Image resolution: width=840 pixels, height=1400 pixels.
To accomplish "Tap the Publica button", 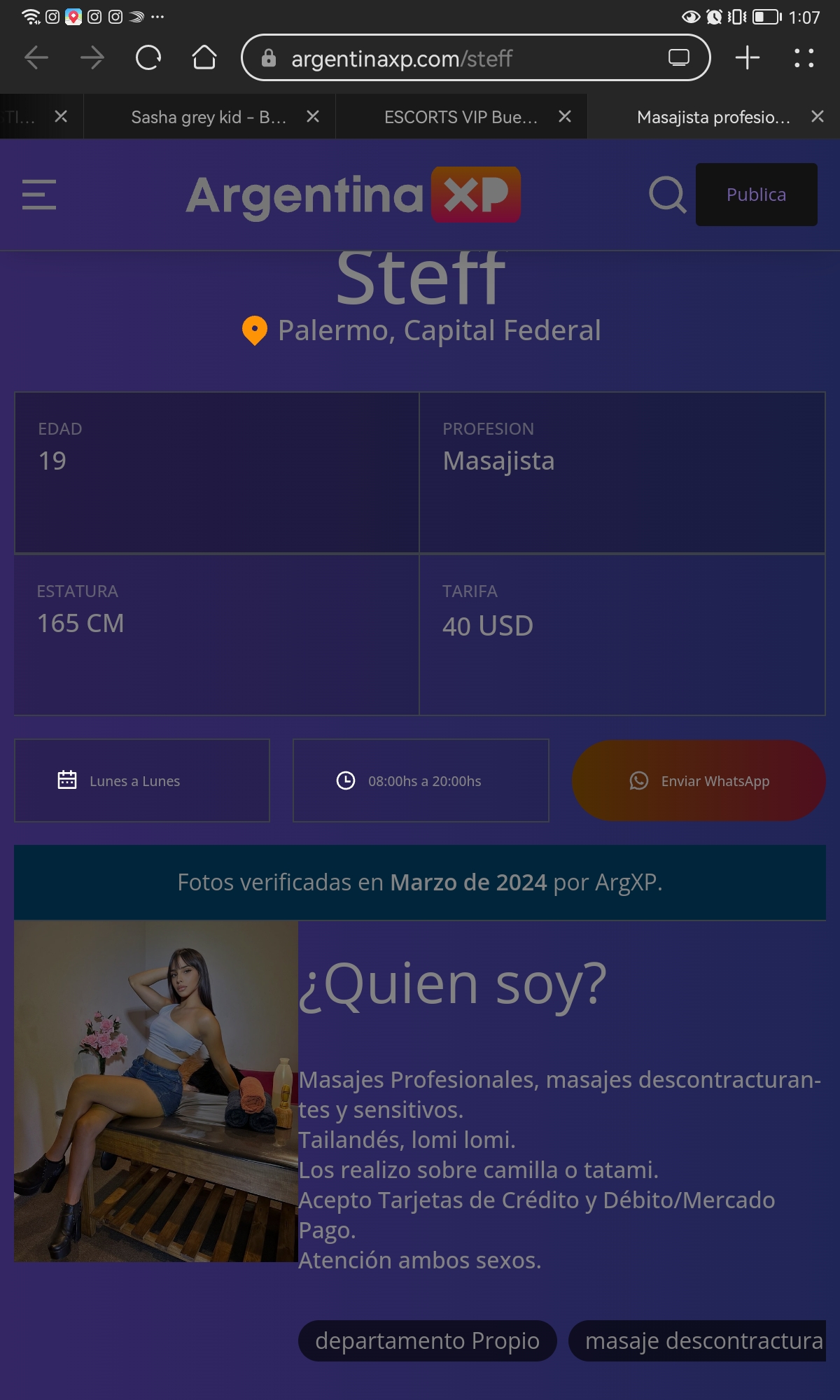I will [x=757, y=195].
